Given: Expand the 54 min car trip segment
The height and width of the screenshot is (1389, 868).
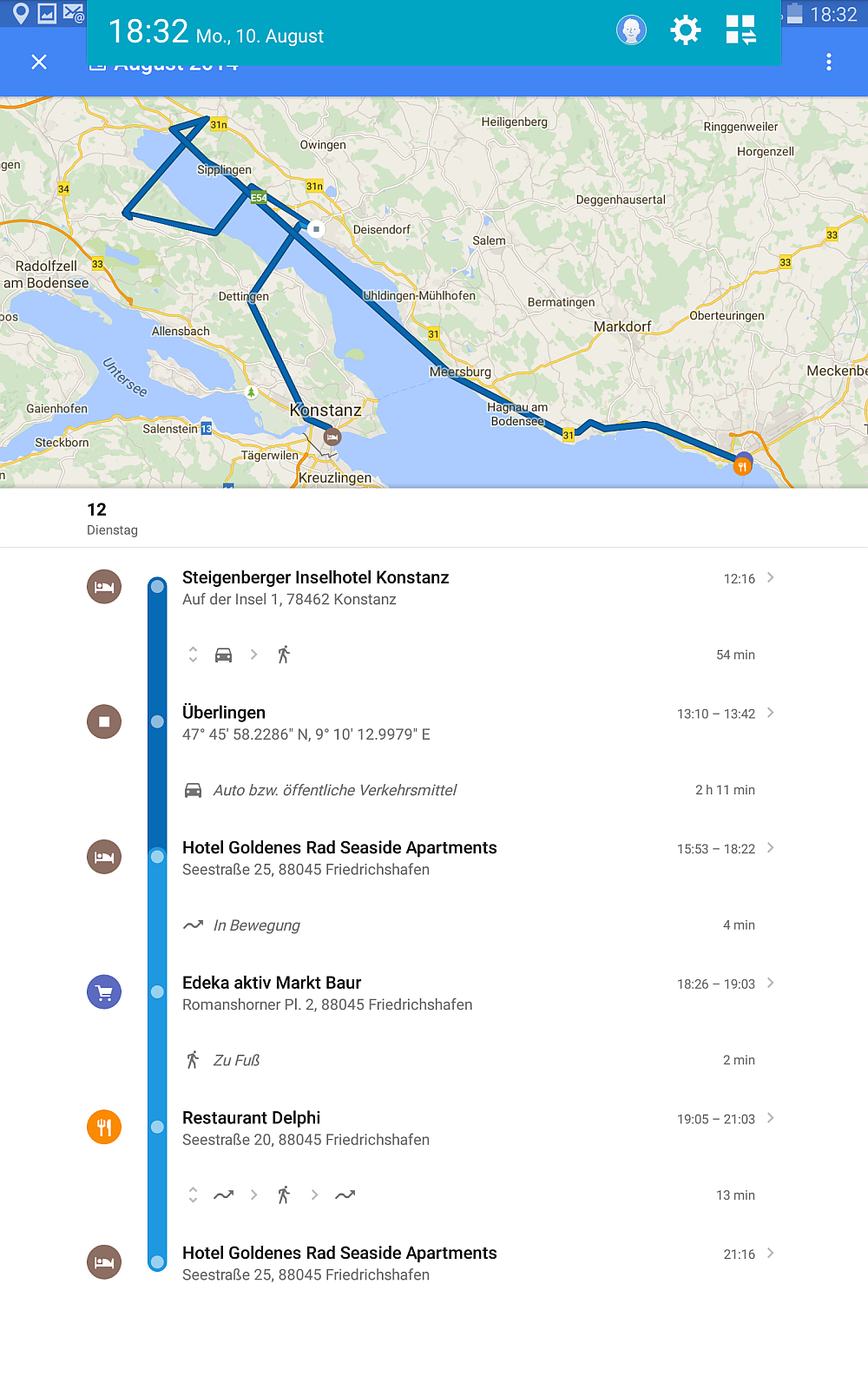Looking at the screenshot, I should click(x=193, y=655).
